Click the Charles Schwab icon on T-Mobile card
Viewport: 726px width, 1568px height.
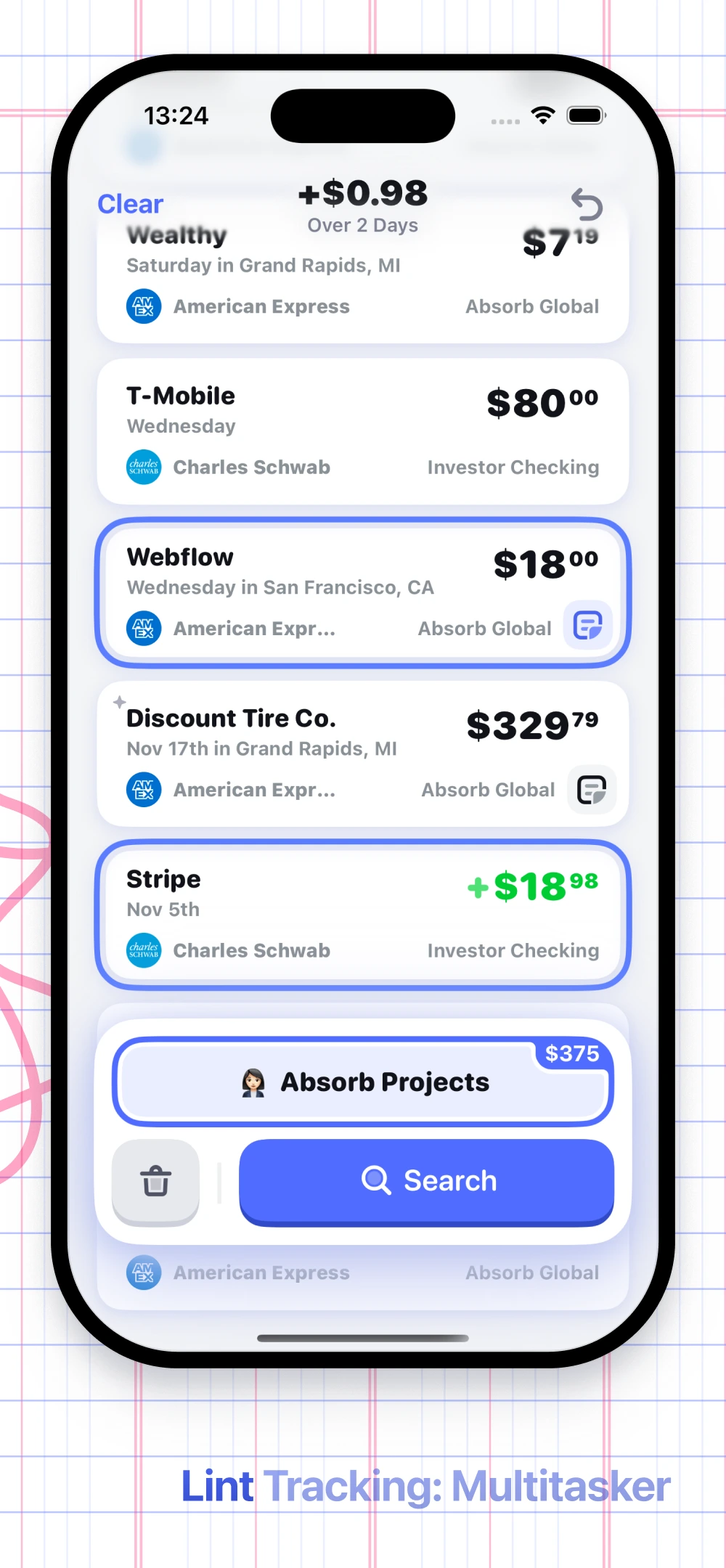[143, 467]
